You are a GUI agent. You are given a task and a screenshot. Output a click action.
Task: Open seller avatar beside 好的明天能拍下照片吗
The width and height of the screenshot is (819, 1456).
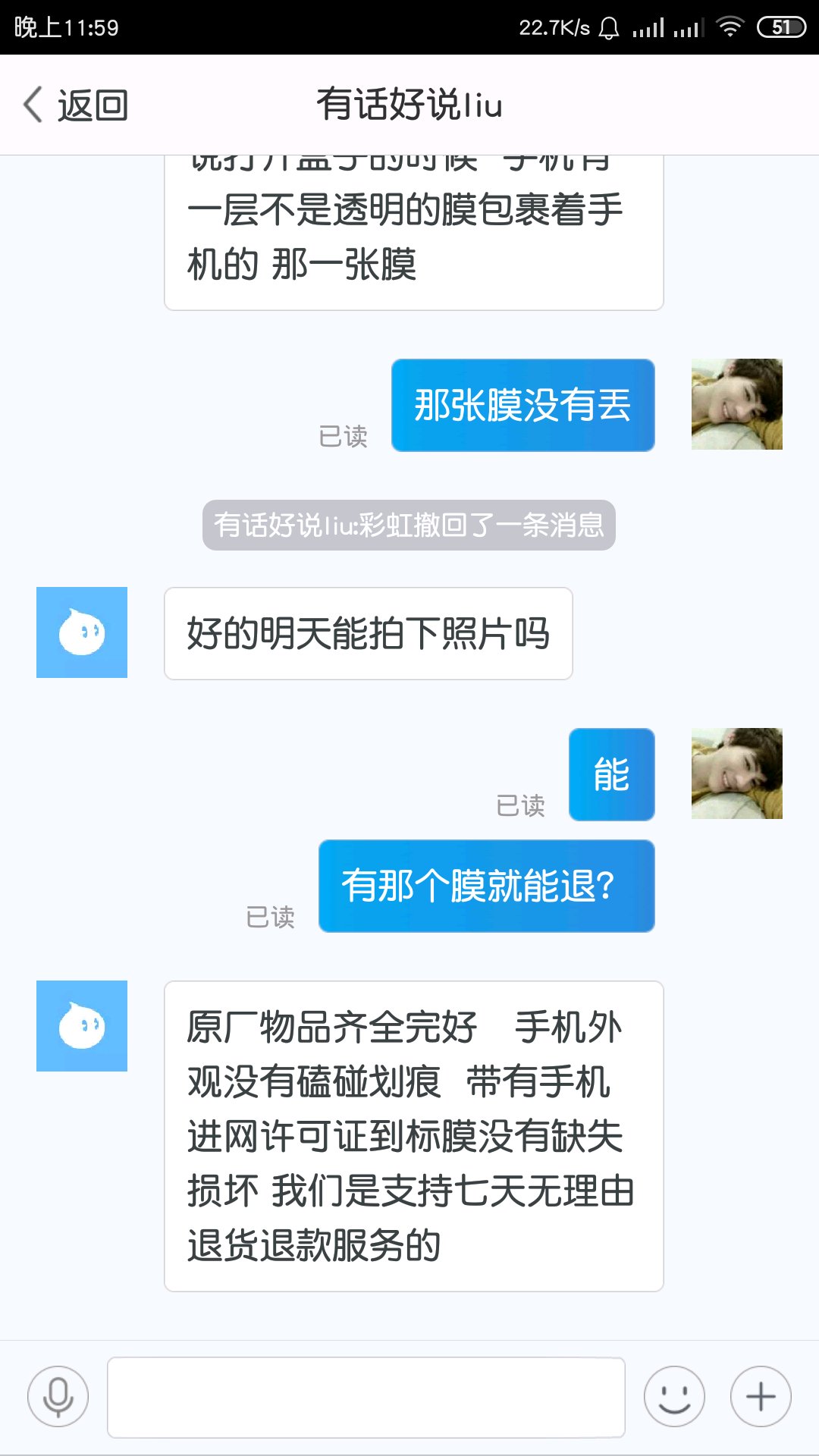tap(82, 632)
